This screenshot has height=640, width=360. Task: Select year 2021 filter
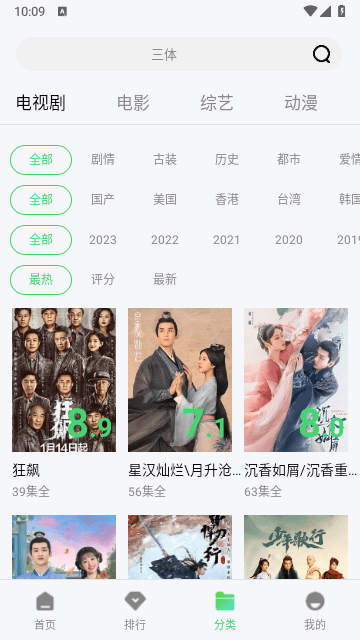point(227,240)
